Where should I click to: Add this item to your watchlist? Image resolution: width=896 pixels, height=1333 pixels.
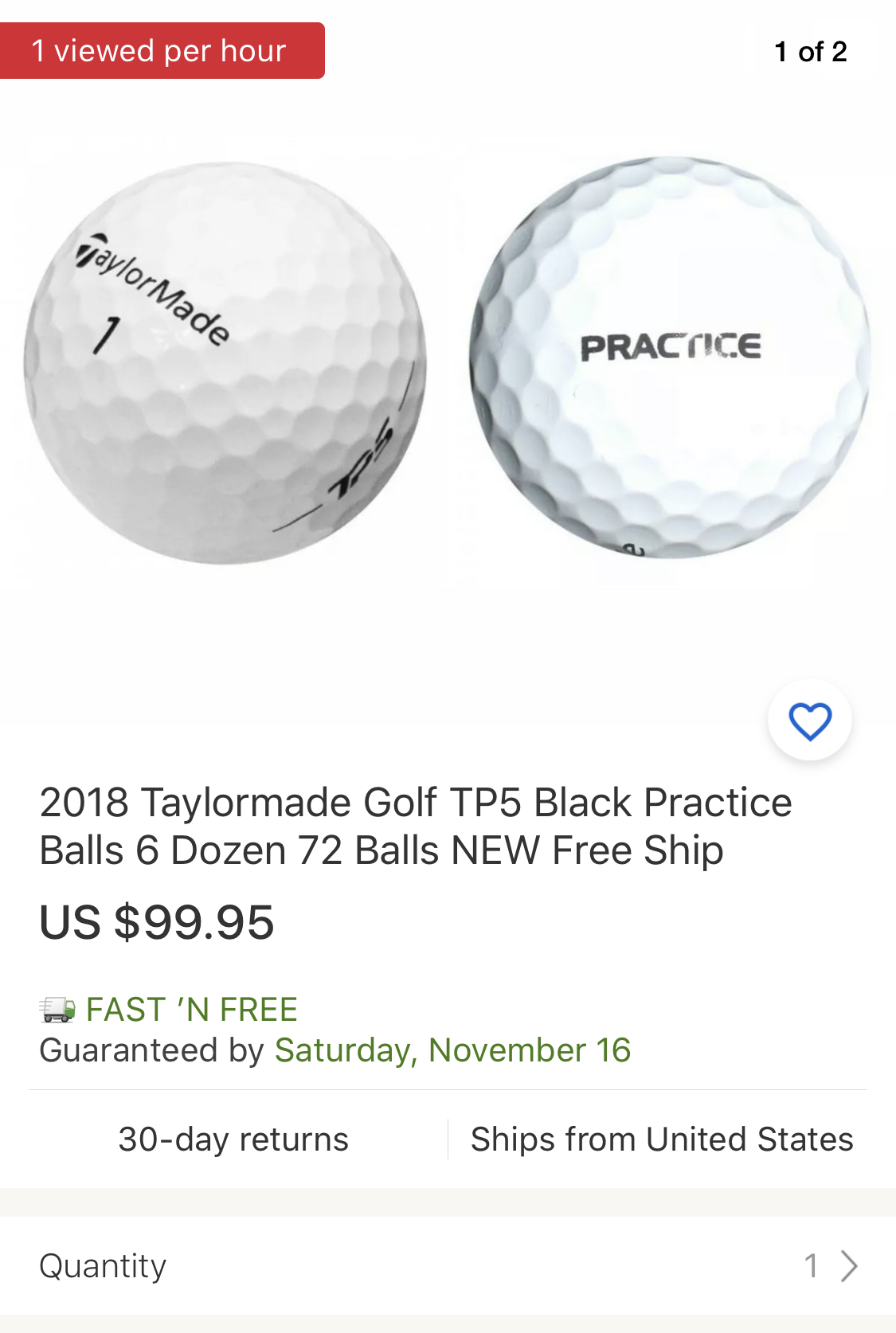(x=809, y=721)
